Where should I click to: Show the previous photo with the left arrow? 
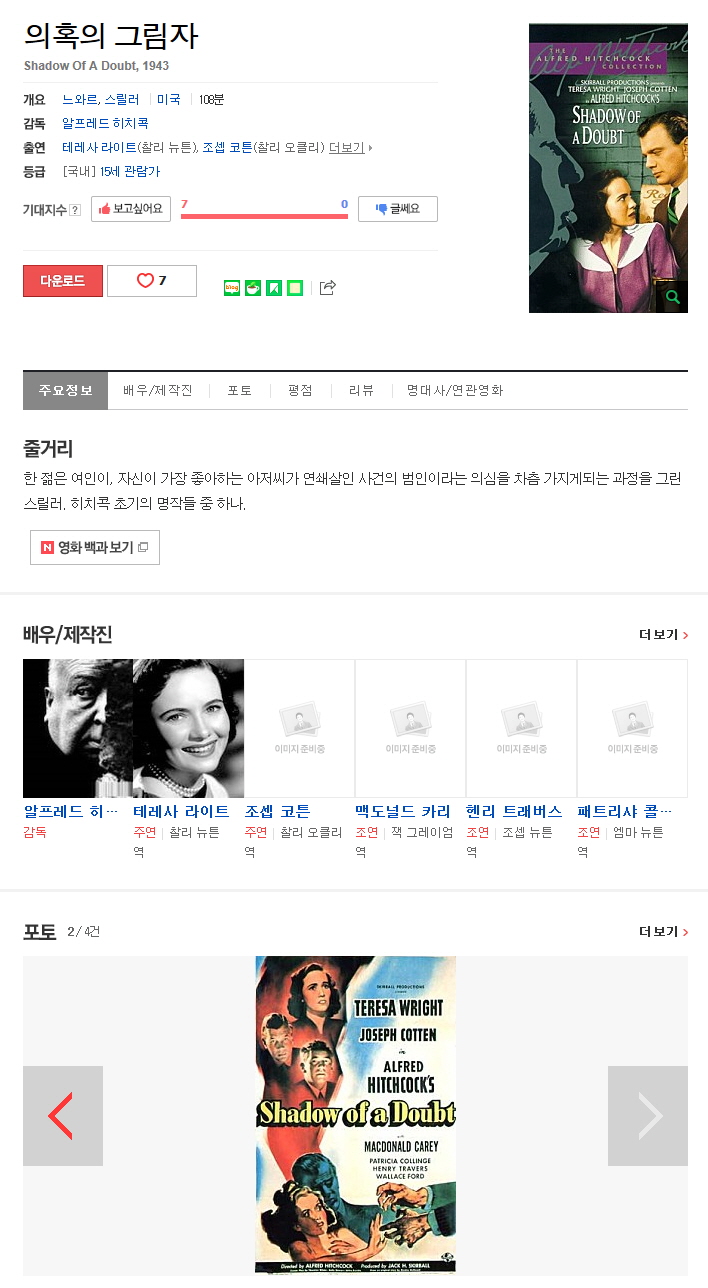point(63,1116)
